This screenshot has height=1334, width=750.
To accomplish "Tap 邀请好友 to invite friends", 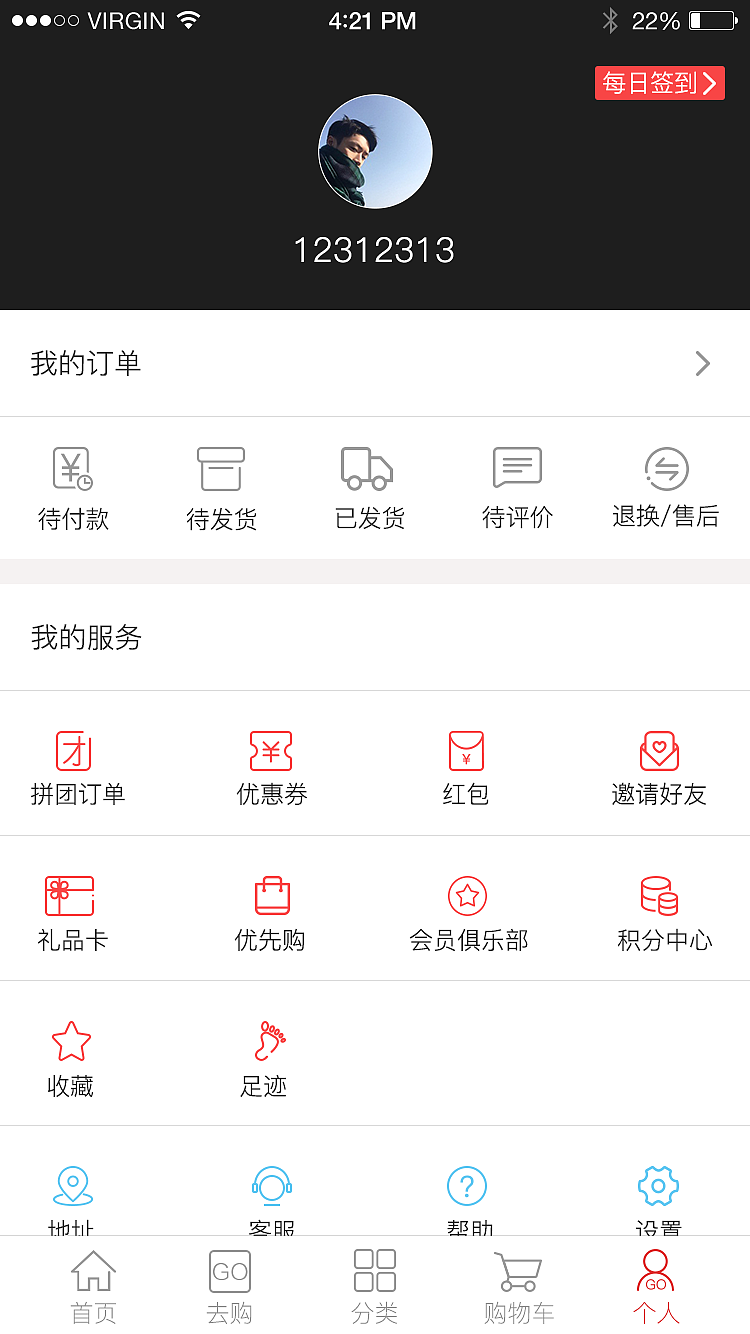I will click(x=659, y=767).
